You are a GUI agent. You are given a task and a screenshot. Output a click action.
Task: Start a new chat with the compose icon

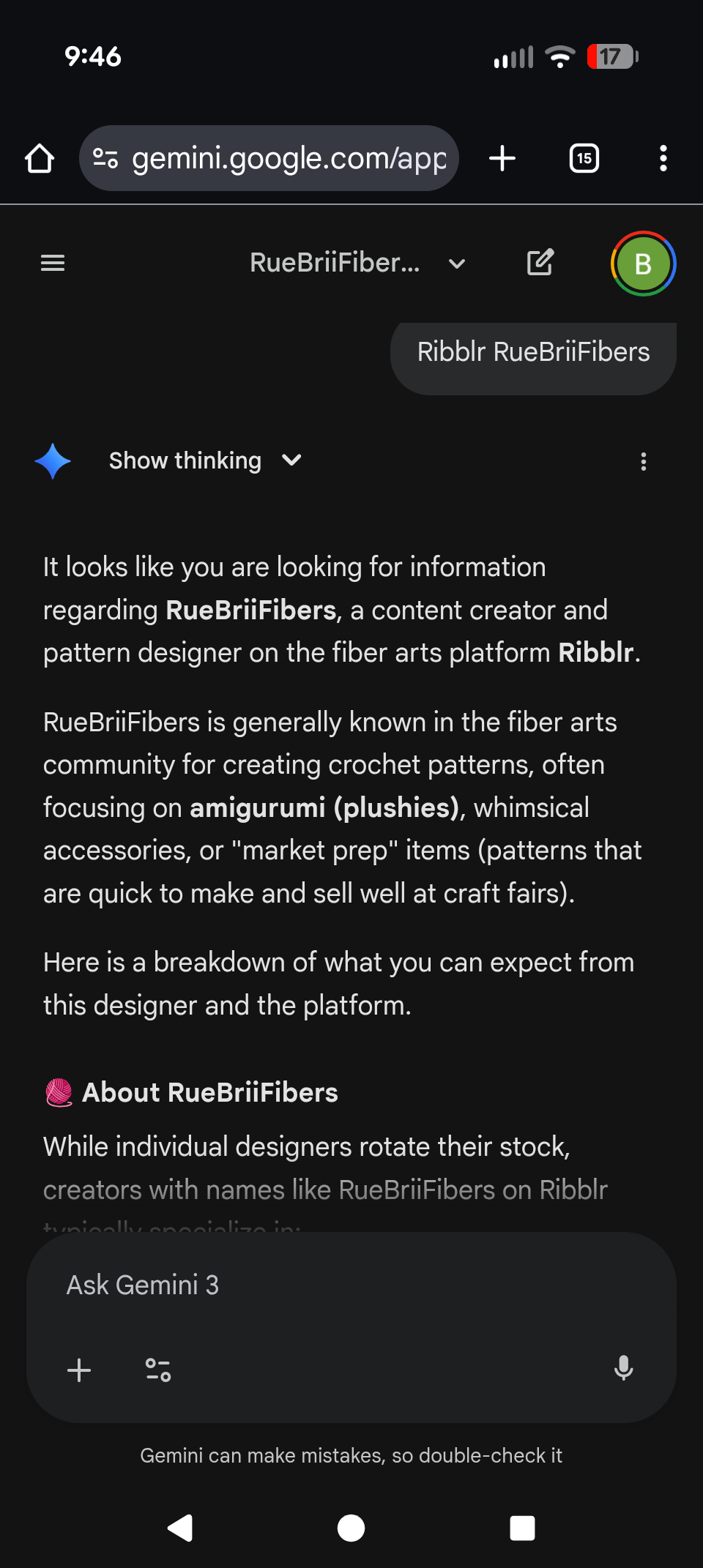point(540,263)
